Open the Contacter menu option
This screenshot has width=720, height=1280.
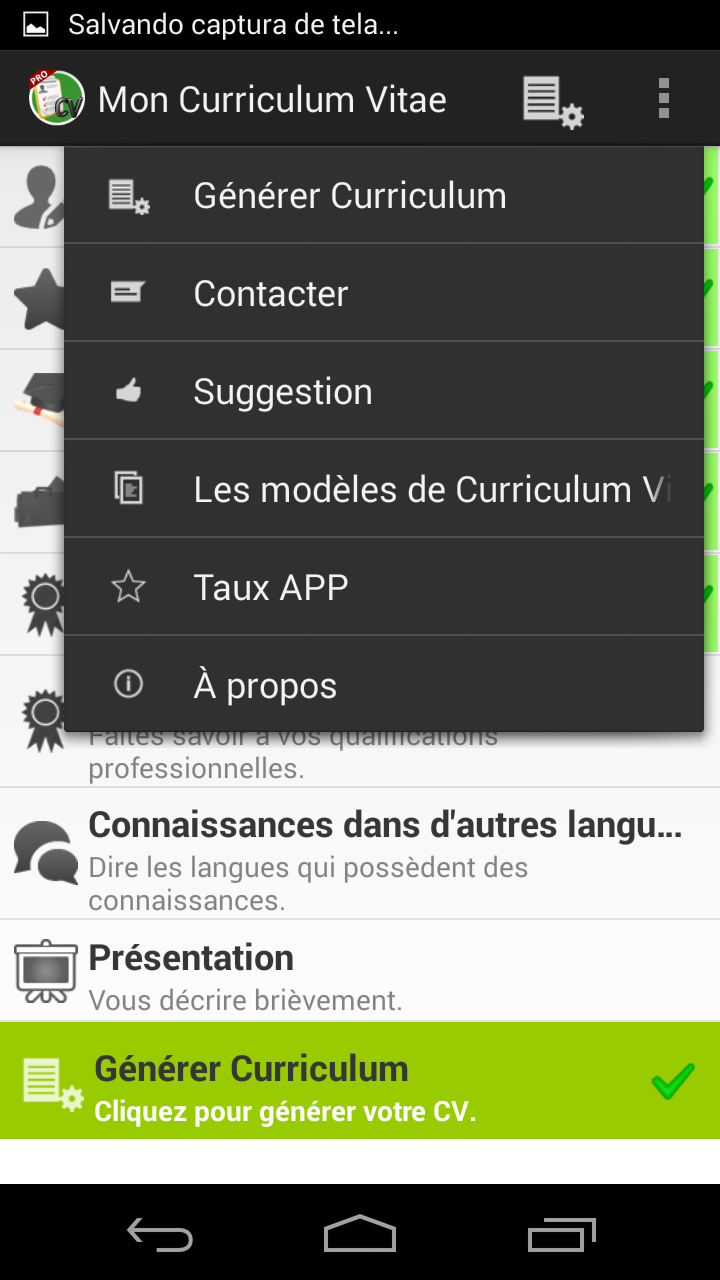[384, 294]
